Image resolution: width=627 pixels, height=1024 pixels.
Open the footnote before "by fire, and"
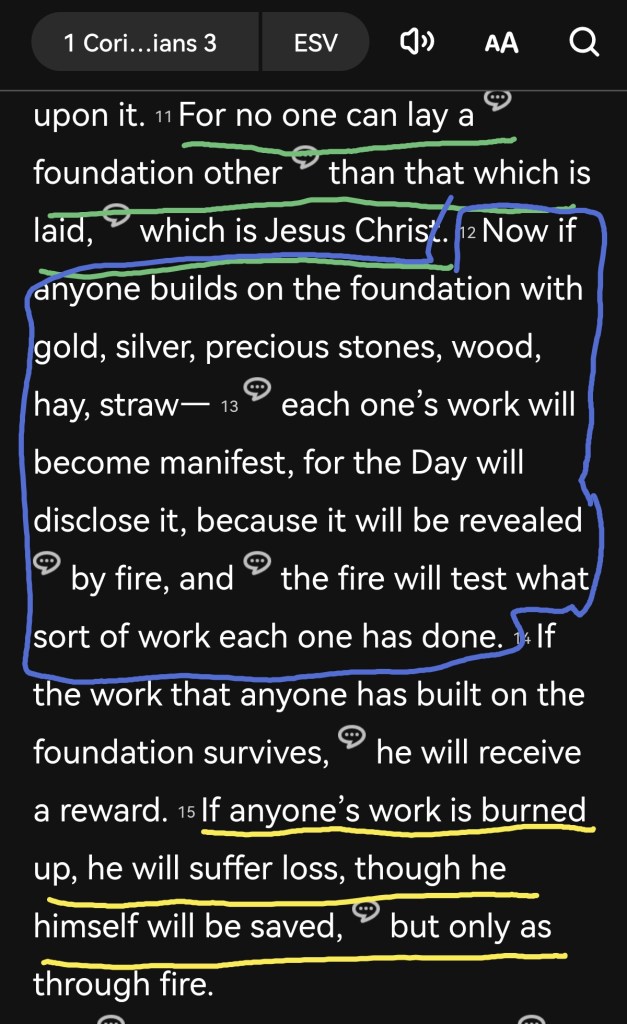46,561
